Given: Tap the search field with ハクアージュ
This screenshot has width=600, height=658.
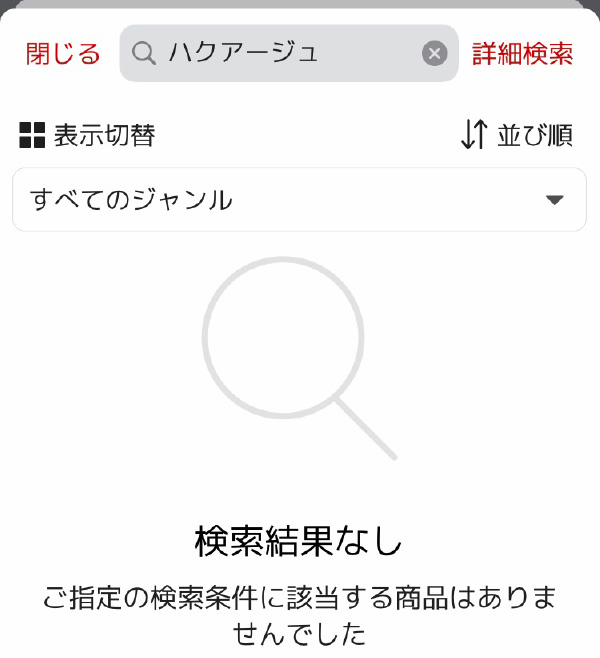Looking at the screenshot, I should pyautogui.click(x=280, y=54).
